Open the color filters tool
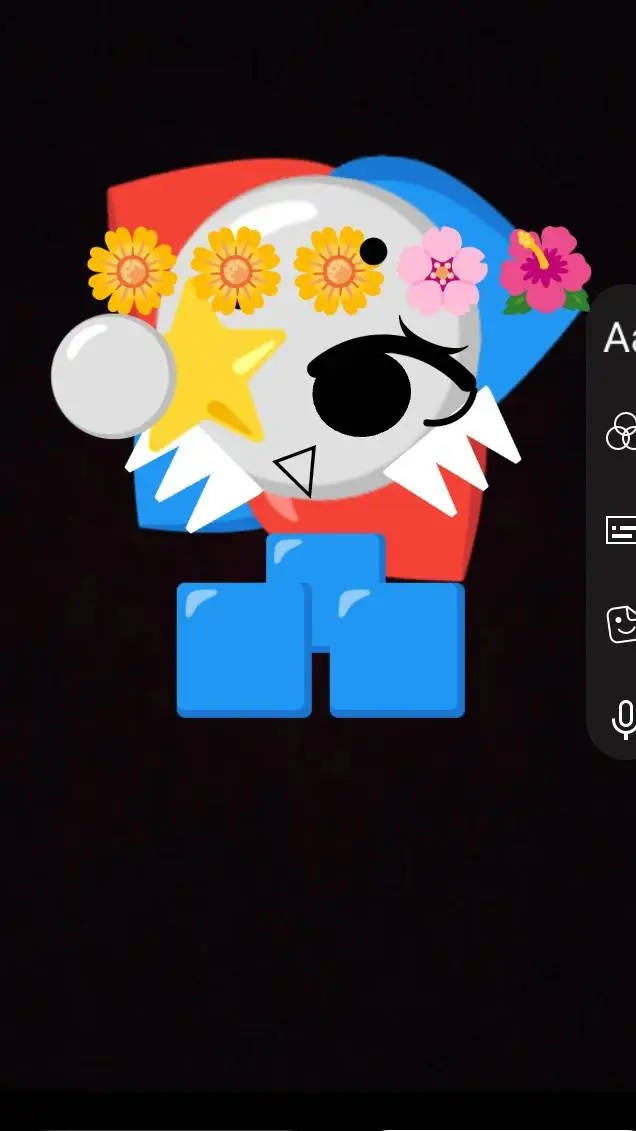 pos(621,433)
